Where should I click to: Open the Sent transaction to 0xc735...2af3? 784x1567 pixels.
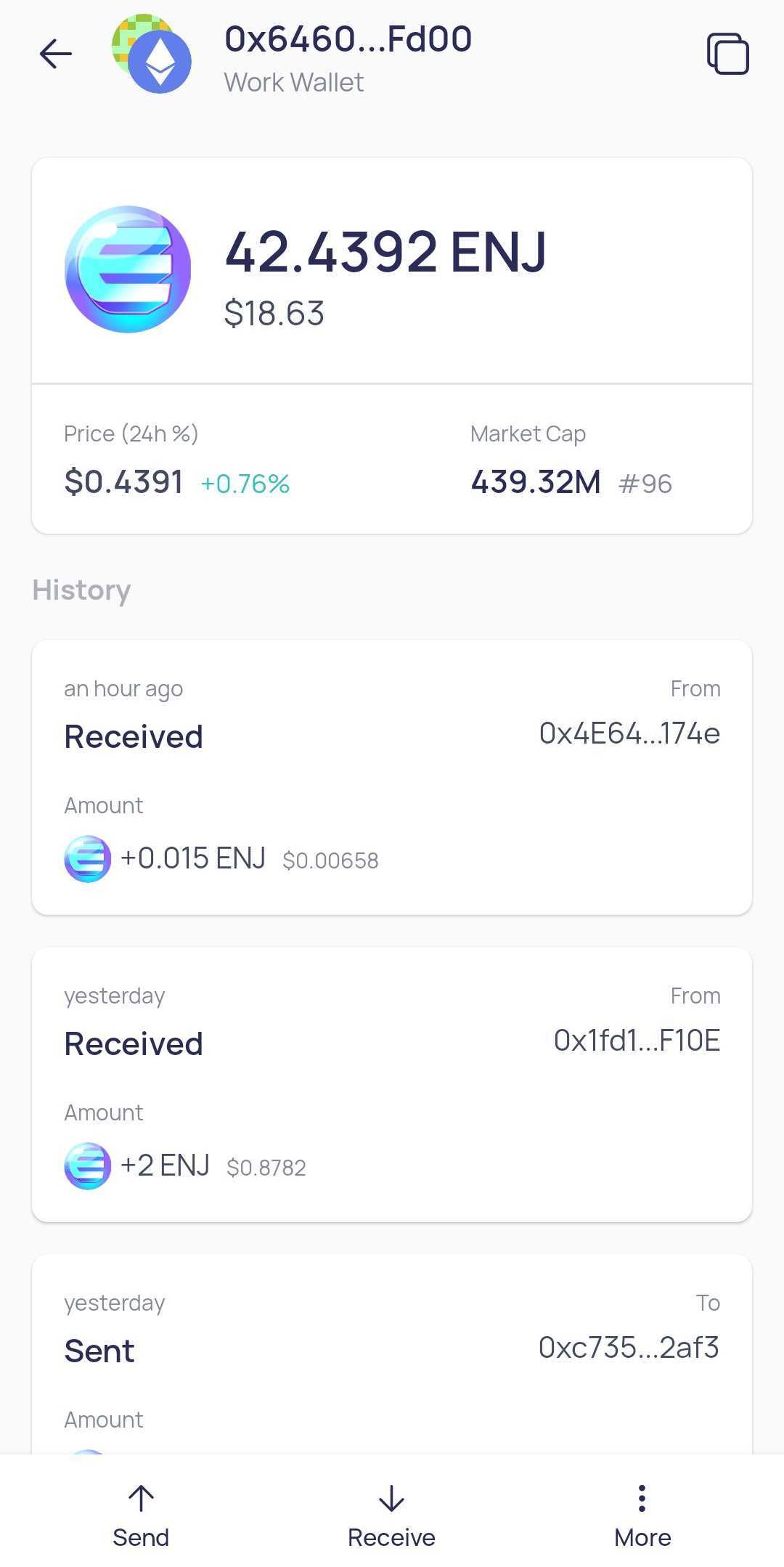click(392, 1354)
